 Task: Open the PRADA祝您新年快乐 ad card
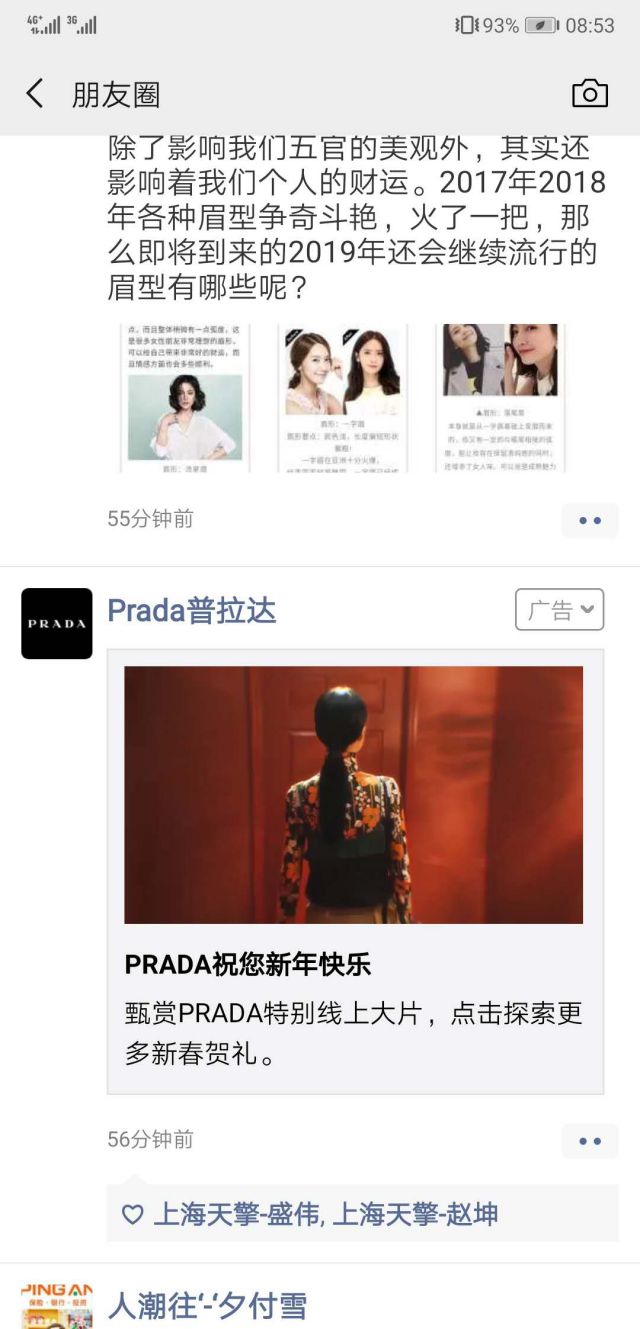pyautogui.click(x=355, y=871)
